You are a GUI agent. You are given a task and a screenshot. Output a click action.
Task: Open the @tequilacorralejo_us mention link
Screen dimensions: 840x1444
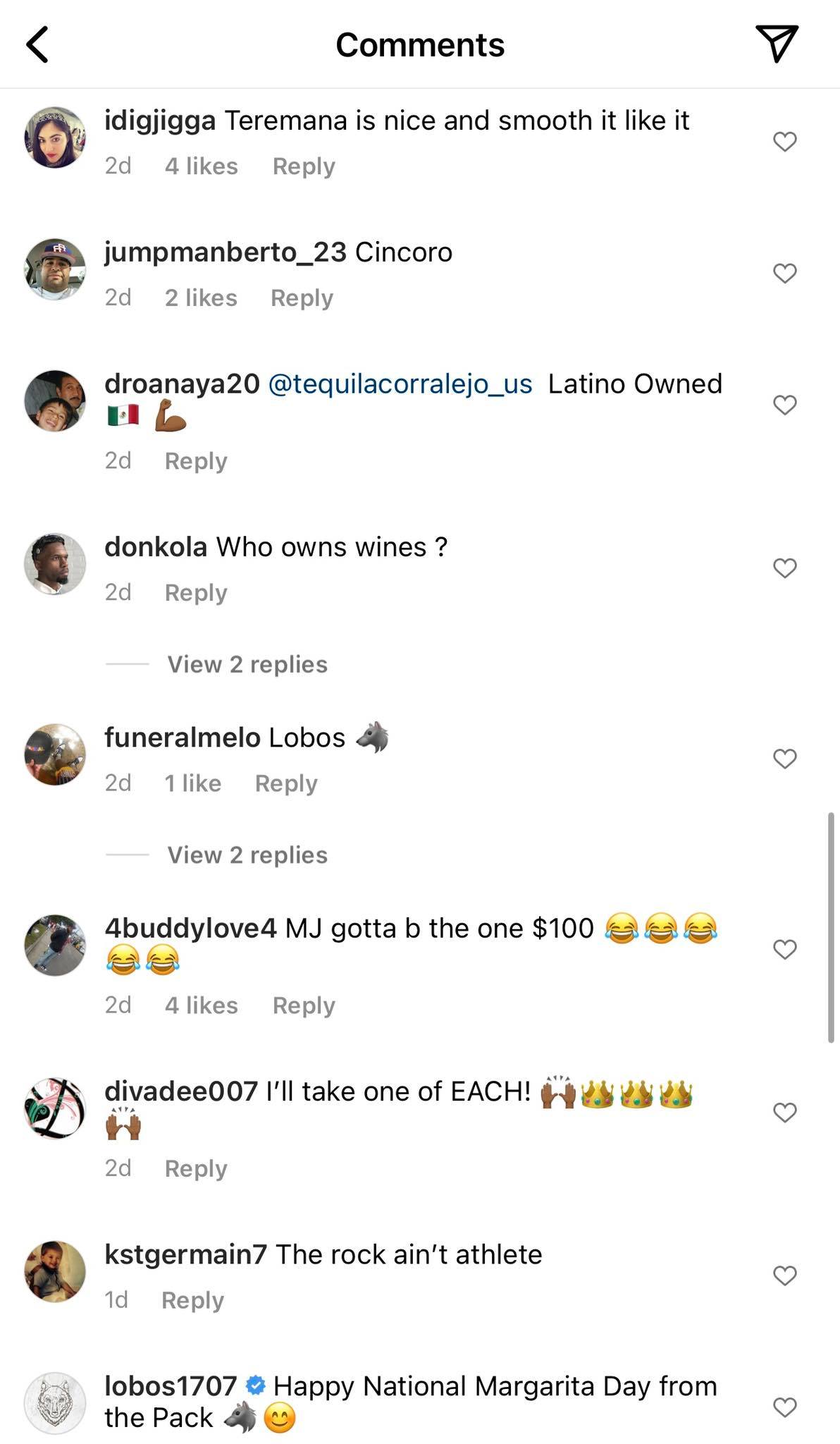pos(400,384)
